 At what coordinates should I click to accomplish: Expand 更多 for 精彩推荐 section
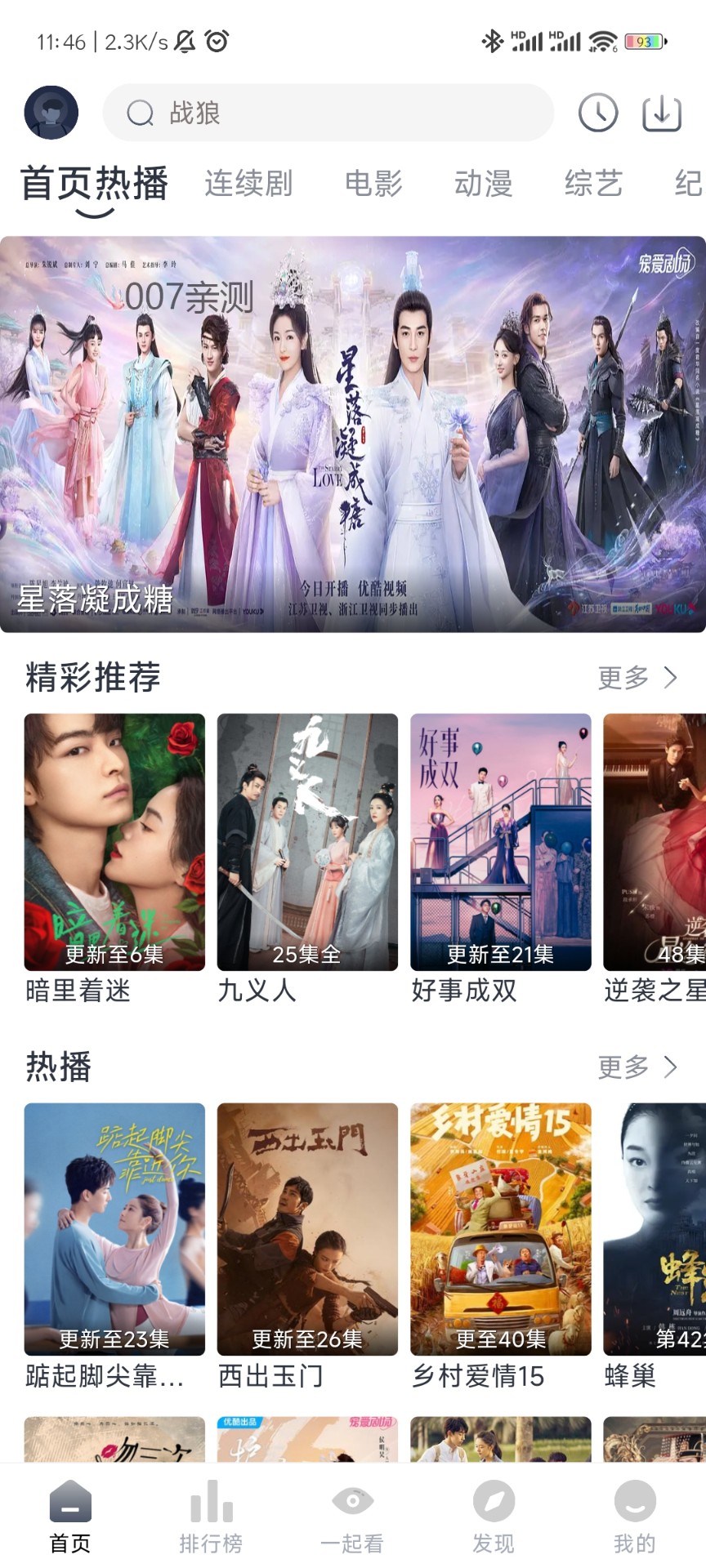click(640, 677)
